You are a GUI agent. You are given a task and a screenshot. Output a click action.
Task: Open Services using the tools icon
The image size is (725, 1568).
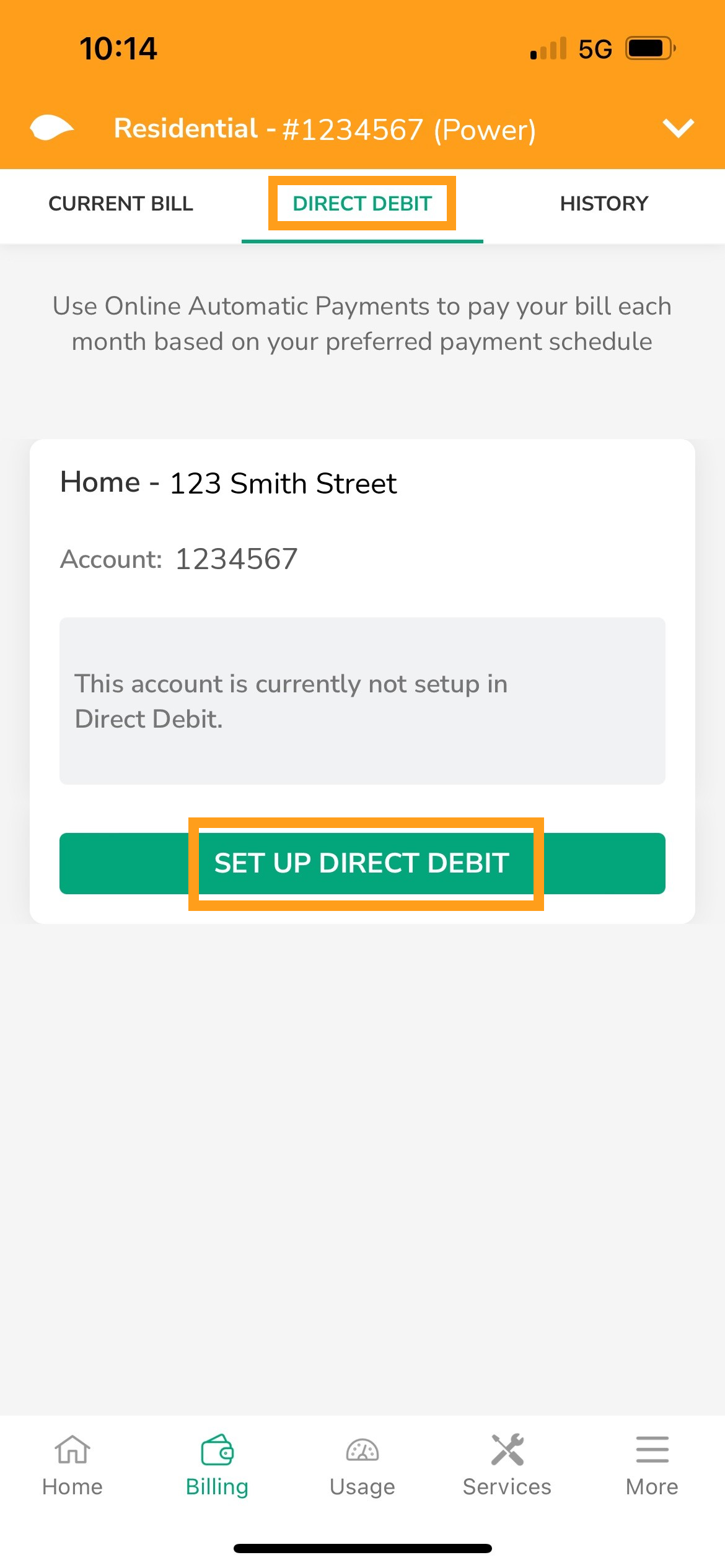coord(507,1449)
